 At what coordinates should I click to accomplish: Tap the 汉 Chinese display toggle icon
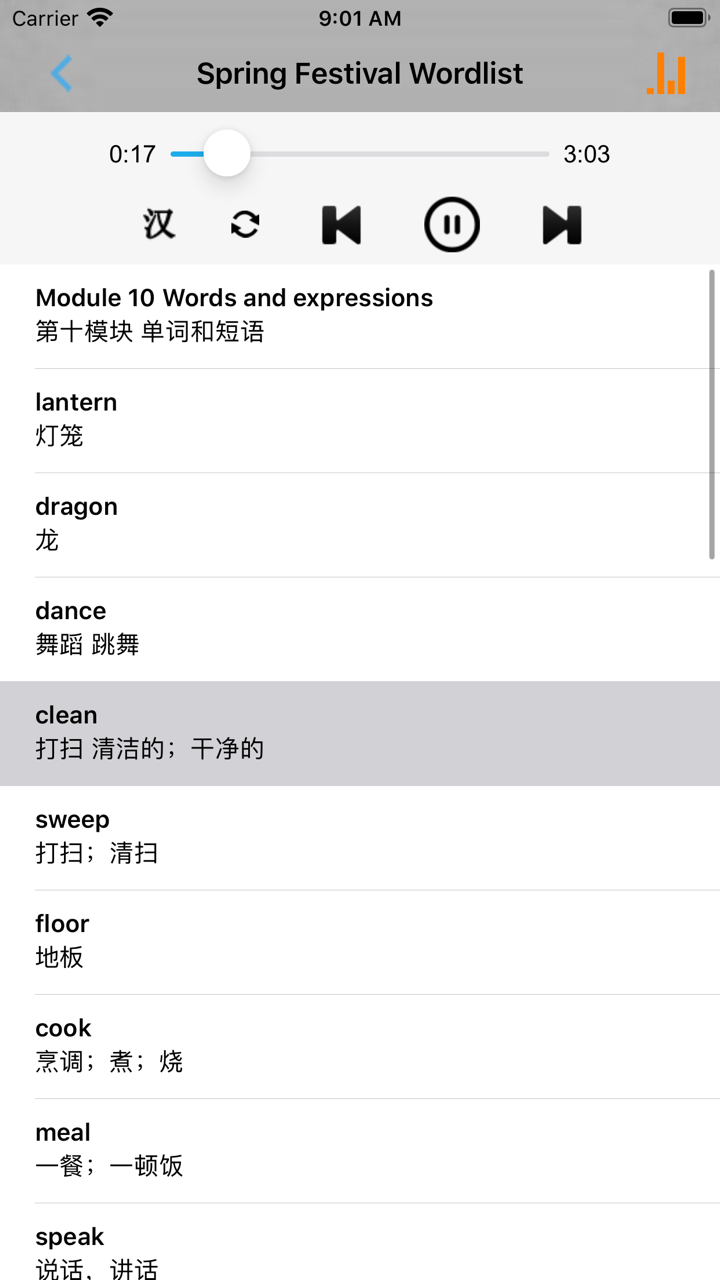160,224
